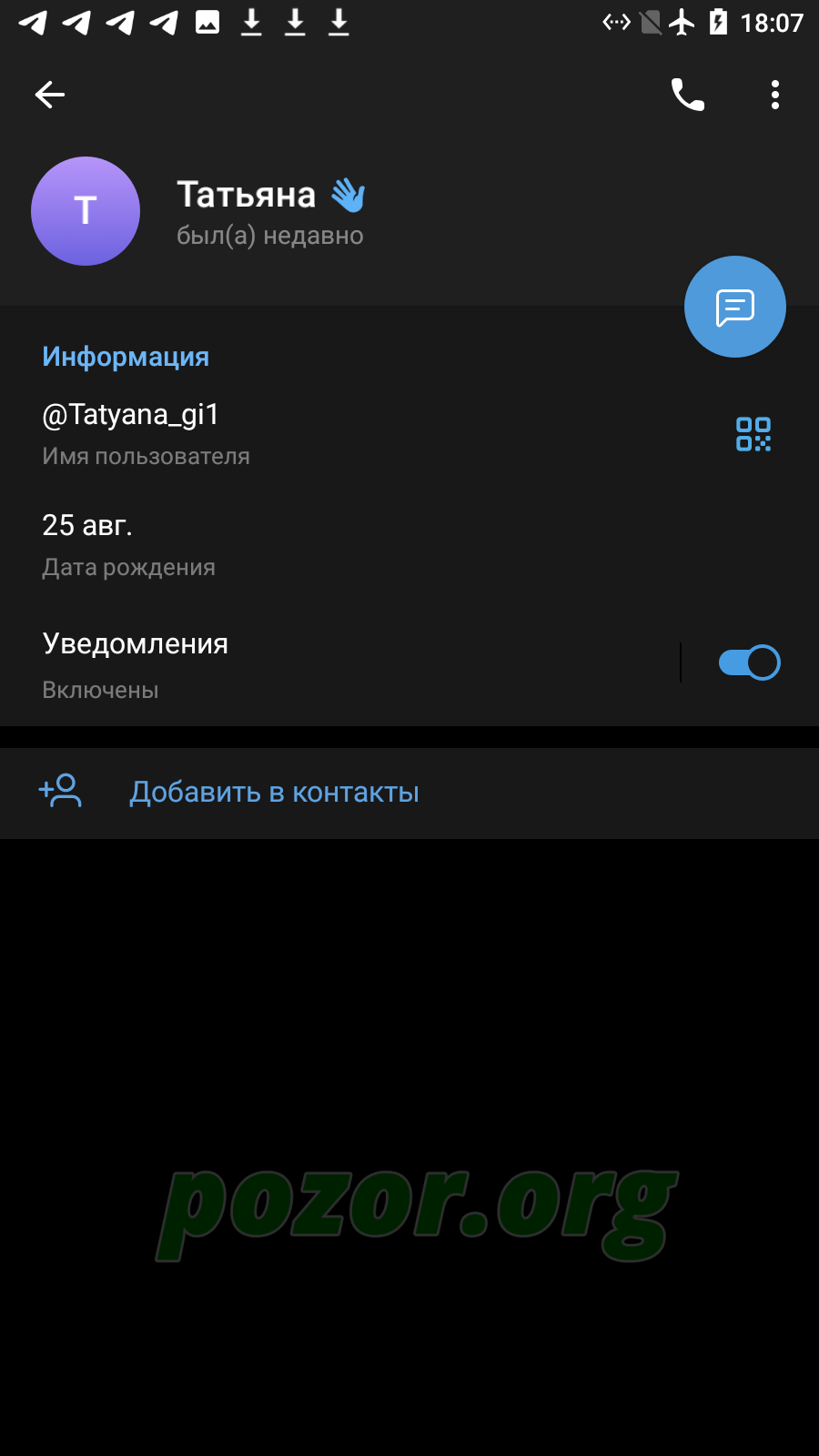Open Татьяна's profile avatar

86,211
